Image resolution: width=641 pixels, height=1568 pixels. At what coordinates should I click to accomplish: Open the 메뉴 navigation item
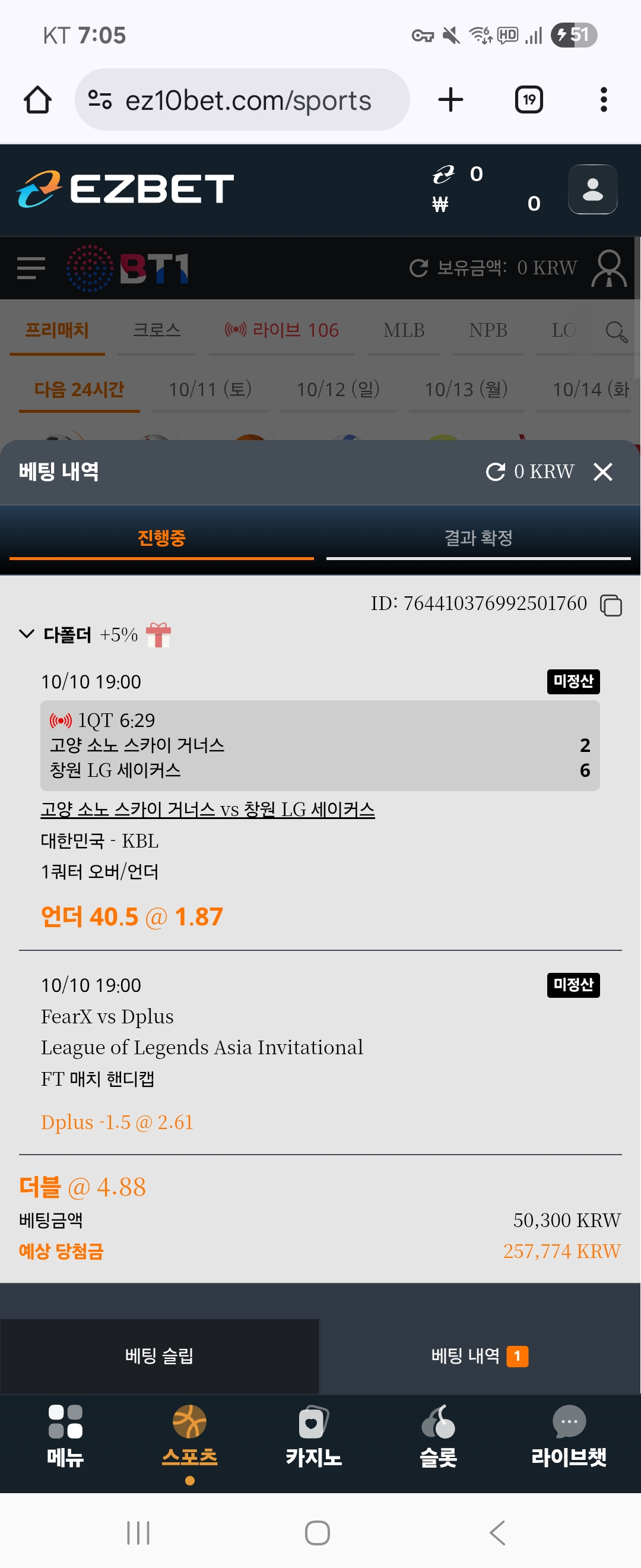65,1437
